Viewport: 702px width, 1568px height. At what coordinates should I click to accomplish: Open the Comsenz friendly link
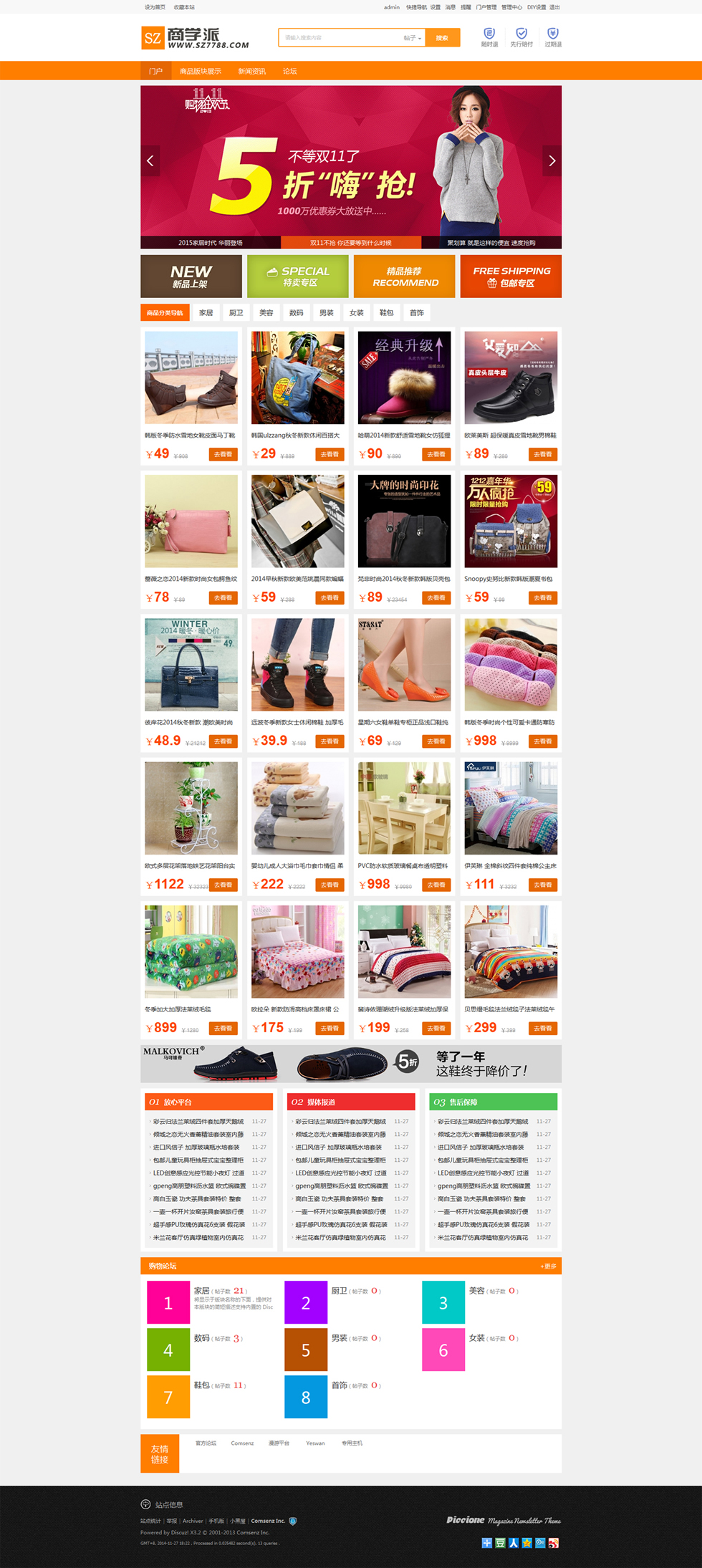click(x=242, y=1443)
